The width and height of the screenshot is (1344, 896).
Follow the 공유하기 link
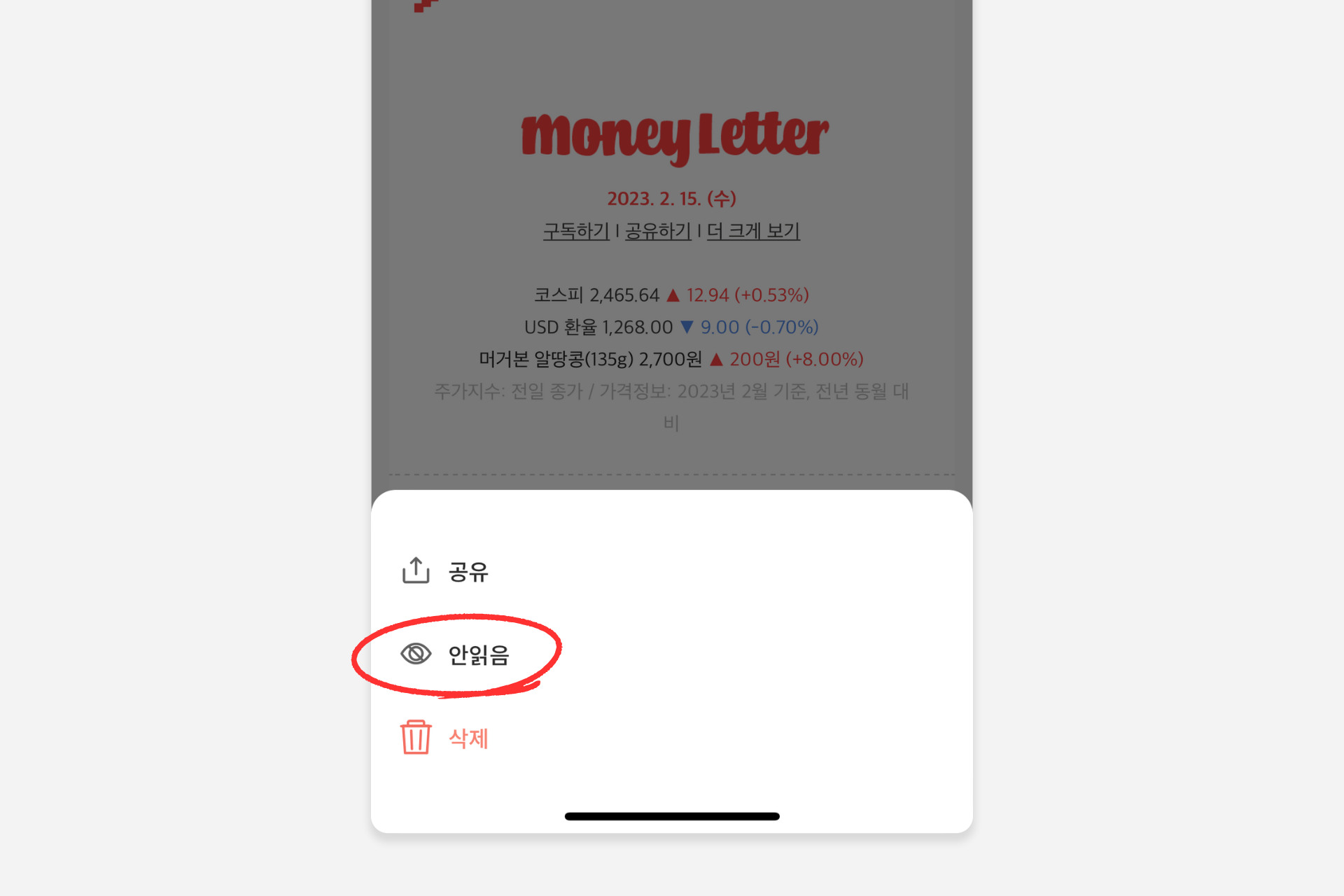click(657, 231)
